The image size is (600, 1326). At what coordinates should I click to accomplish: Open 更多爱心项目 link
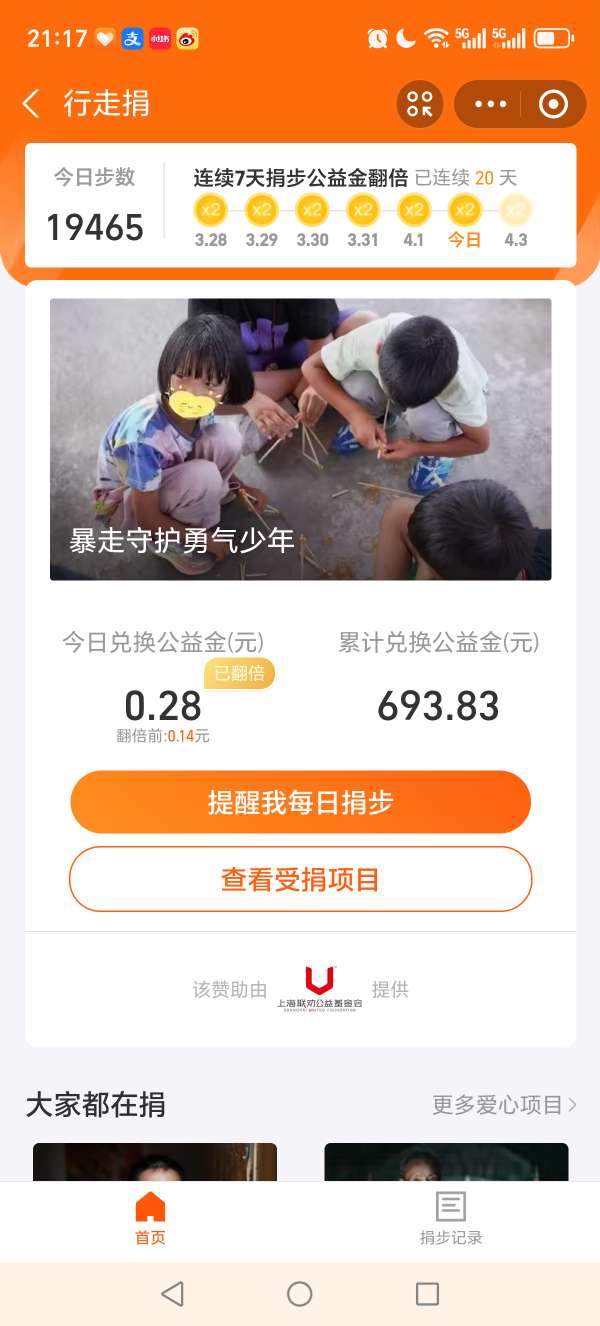504,1105
